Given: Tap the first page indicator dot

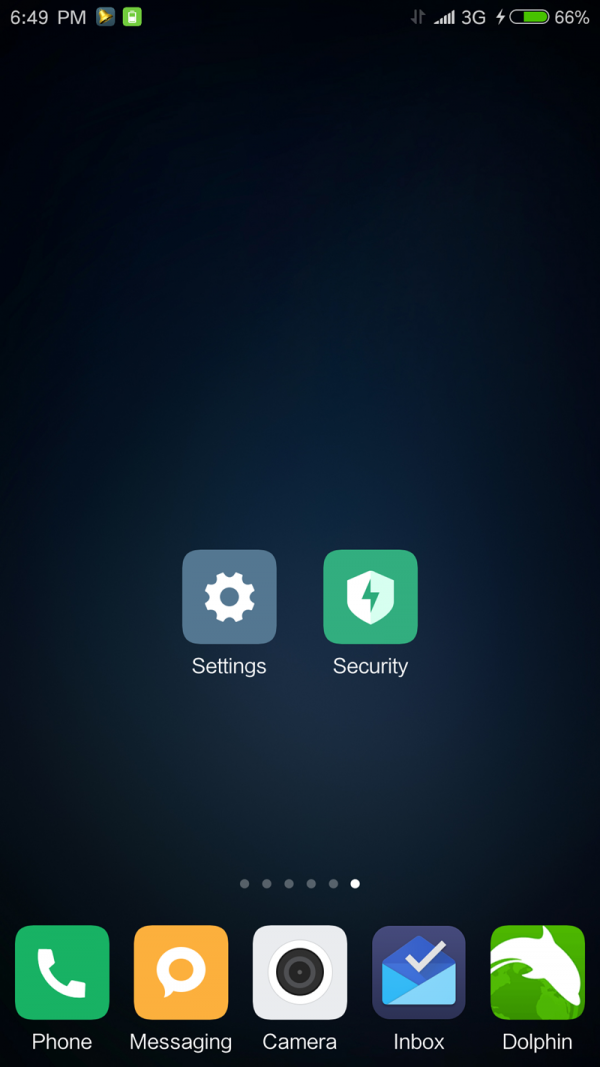Looking at the screenshot, I should (x=245, y=884).
